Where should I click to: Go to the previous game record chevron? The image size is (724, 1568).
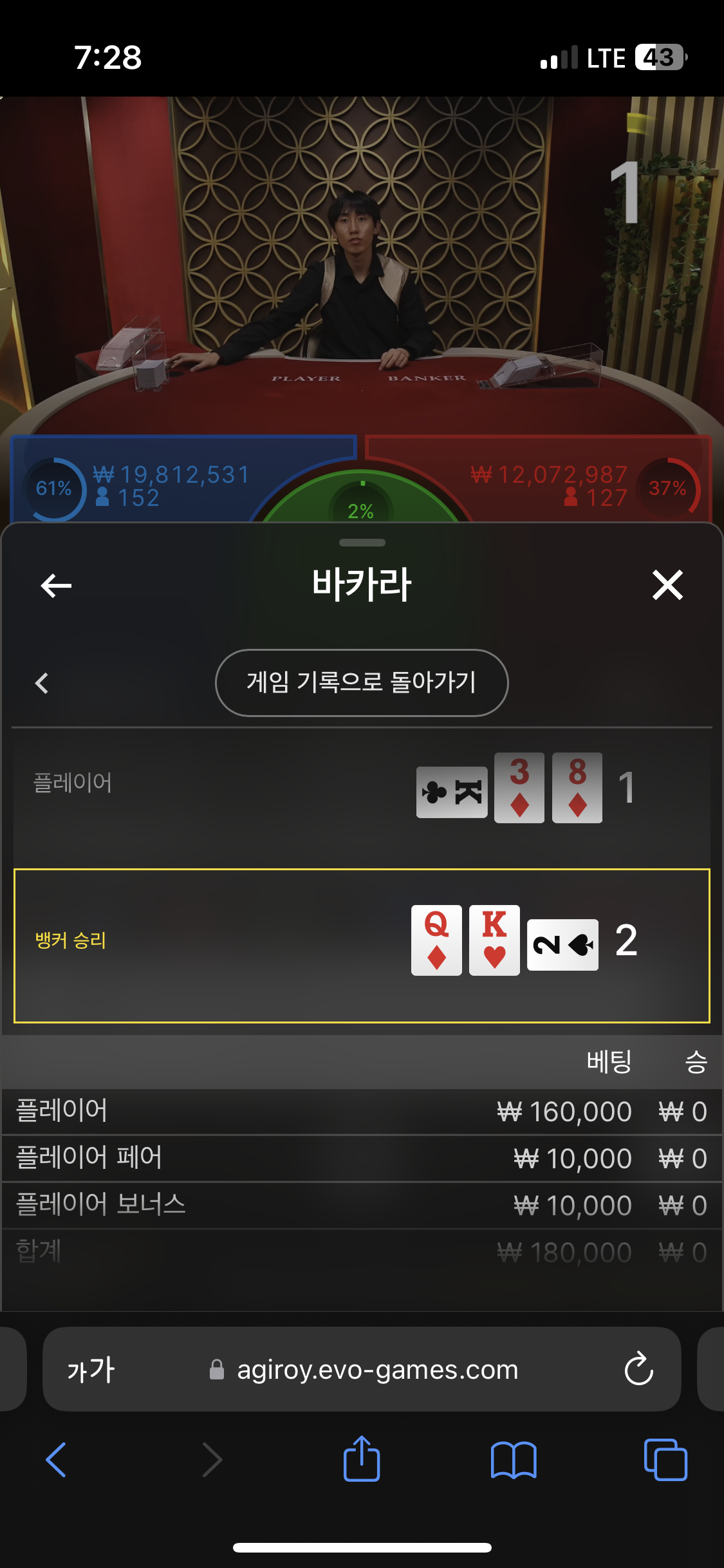pyautogui.click(x=42, y=683)
